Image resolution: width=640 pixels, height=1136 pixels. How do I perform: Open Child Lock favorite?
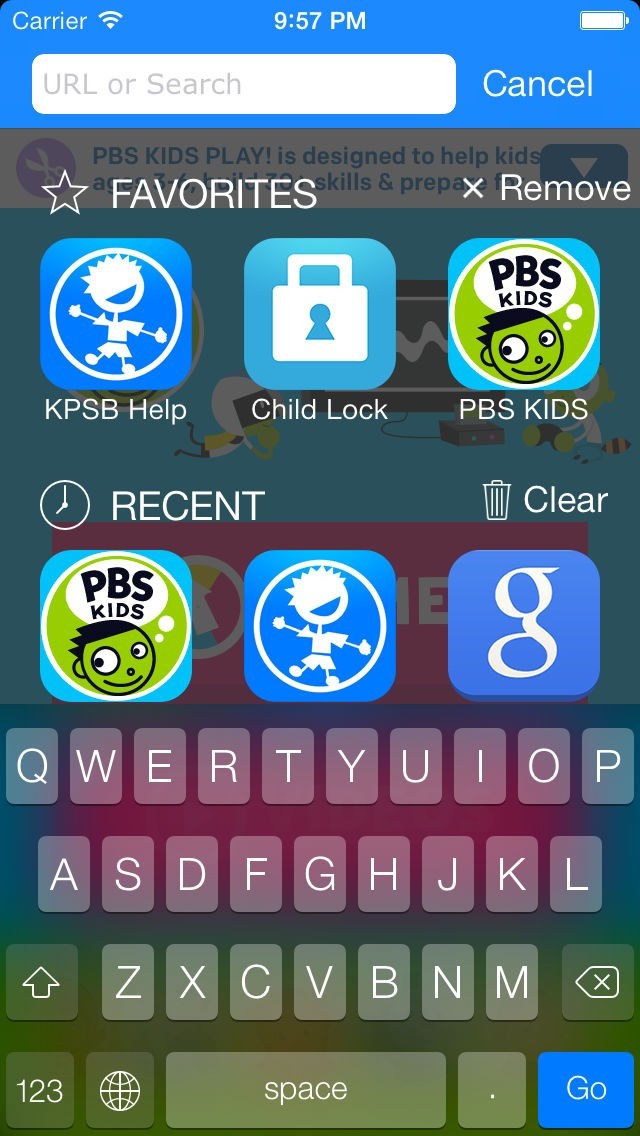320,314
